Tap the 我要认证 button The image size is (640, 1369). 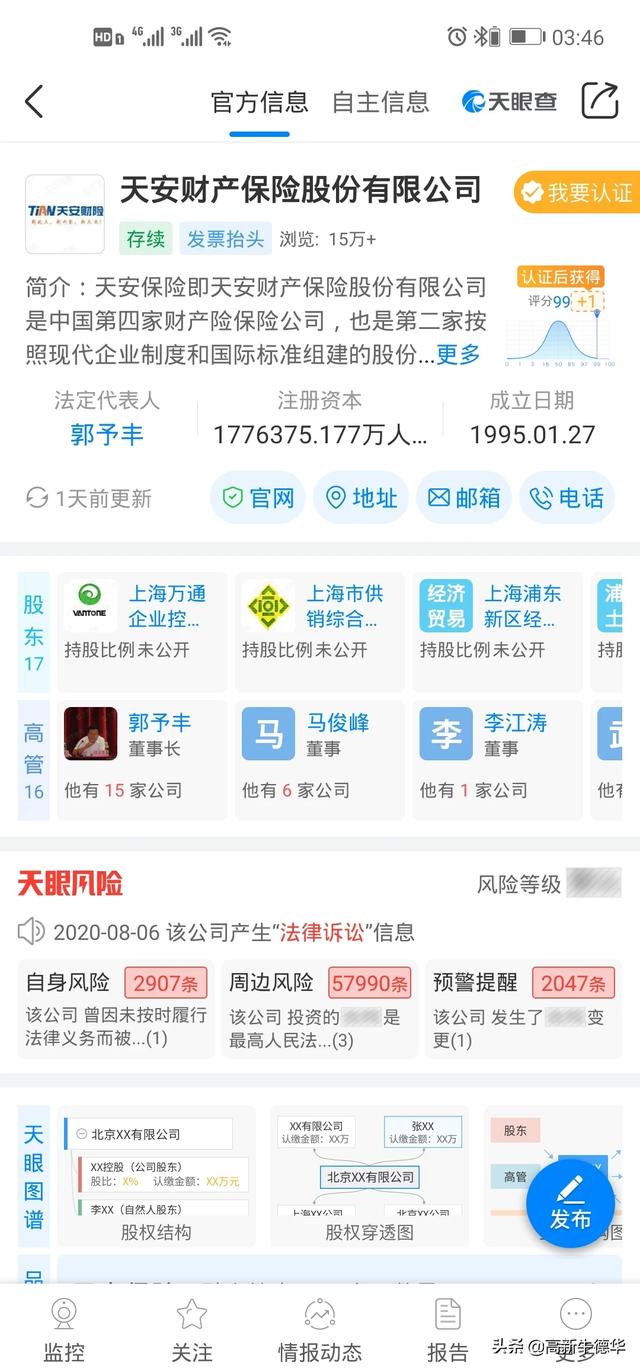tap(578, 192)
